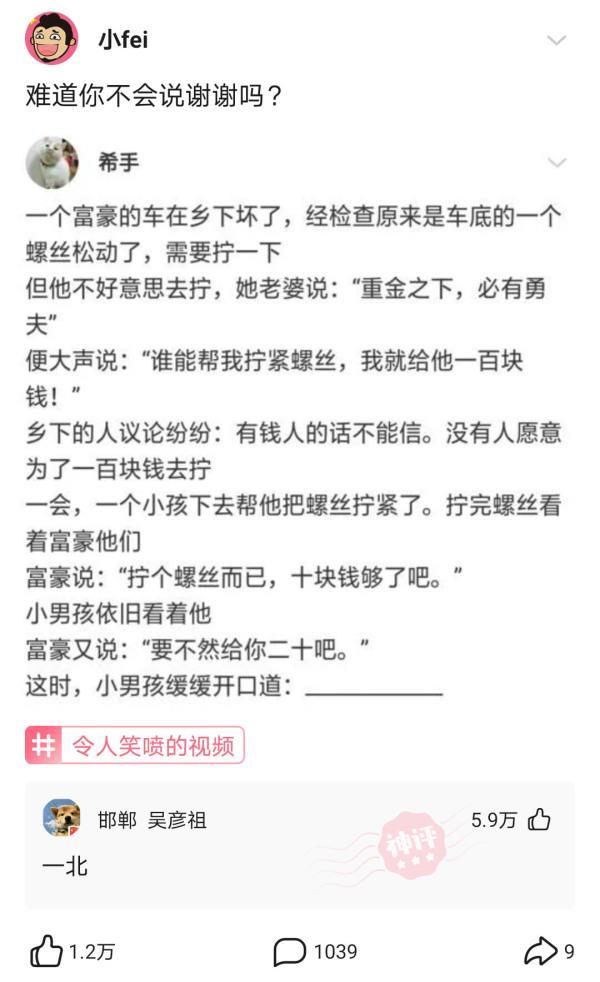Expand the chevron menu next to 希手
Viewport: 600px width, 982px height.
coord(557,163)
